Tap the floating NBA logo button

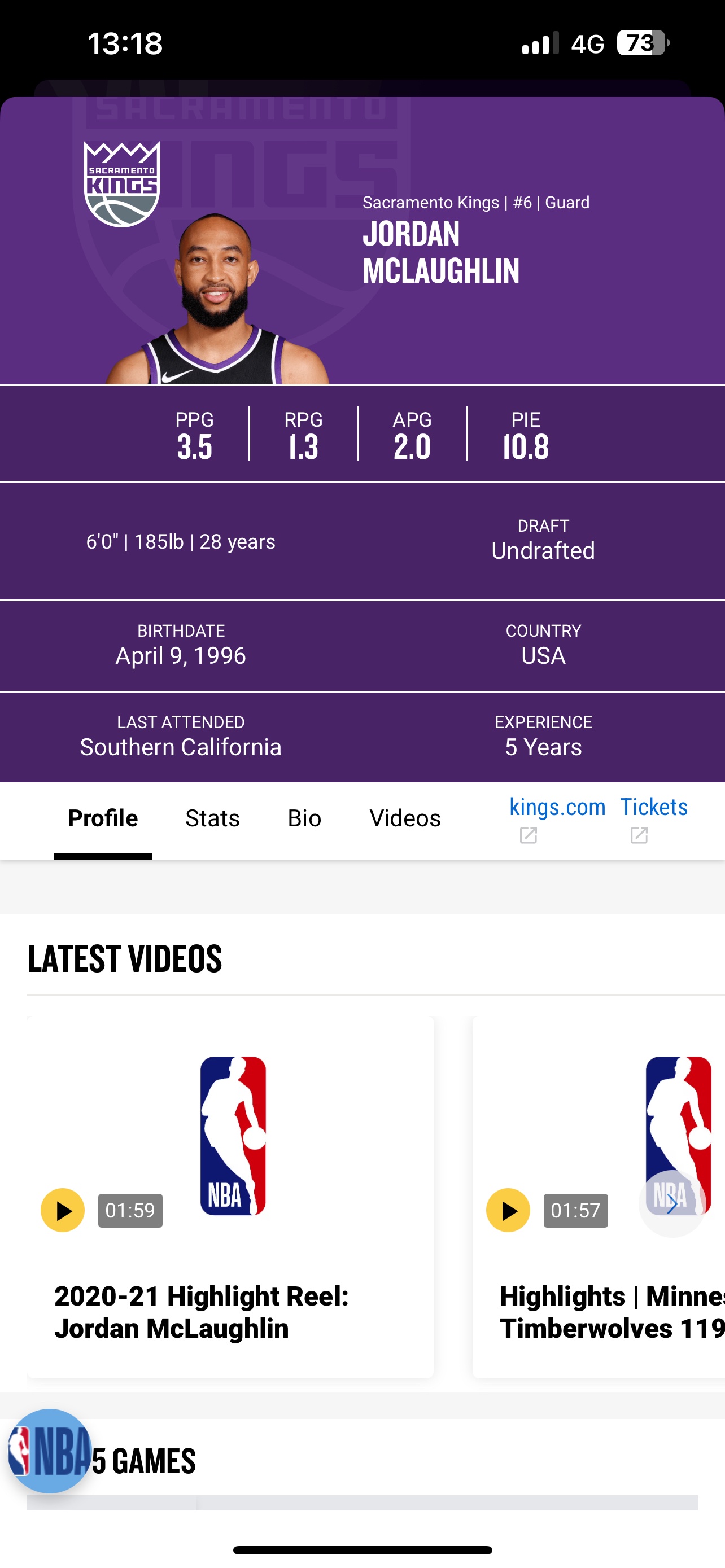(x=50, y=1451)
